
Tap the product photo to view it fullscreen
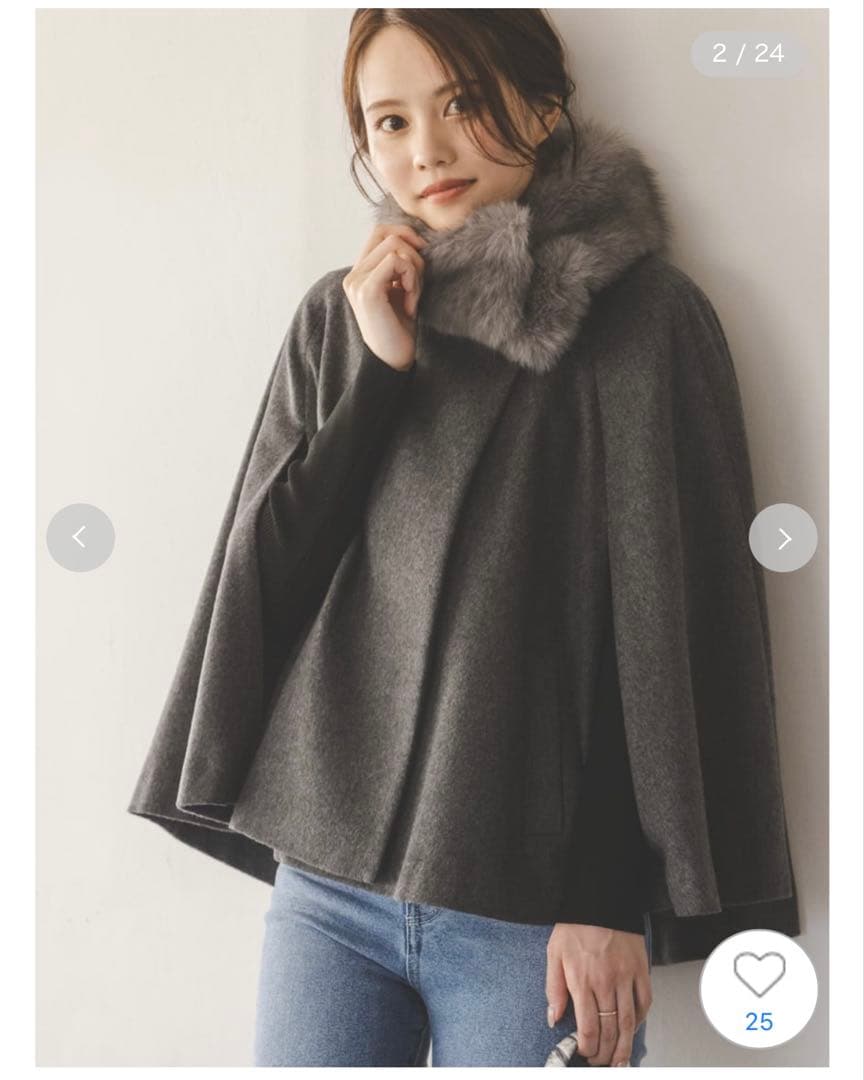(432, 540)
